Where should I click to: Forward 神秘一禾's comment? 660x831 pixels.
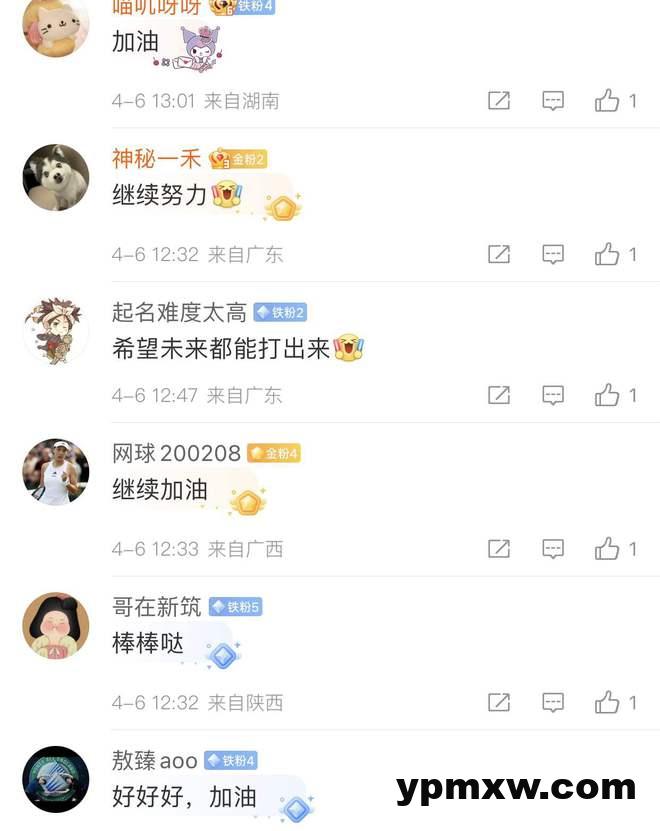click(499, 254)
